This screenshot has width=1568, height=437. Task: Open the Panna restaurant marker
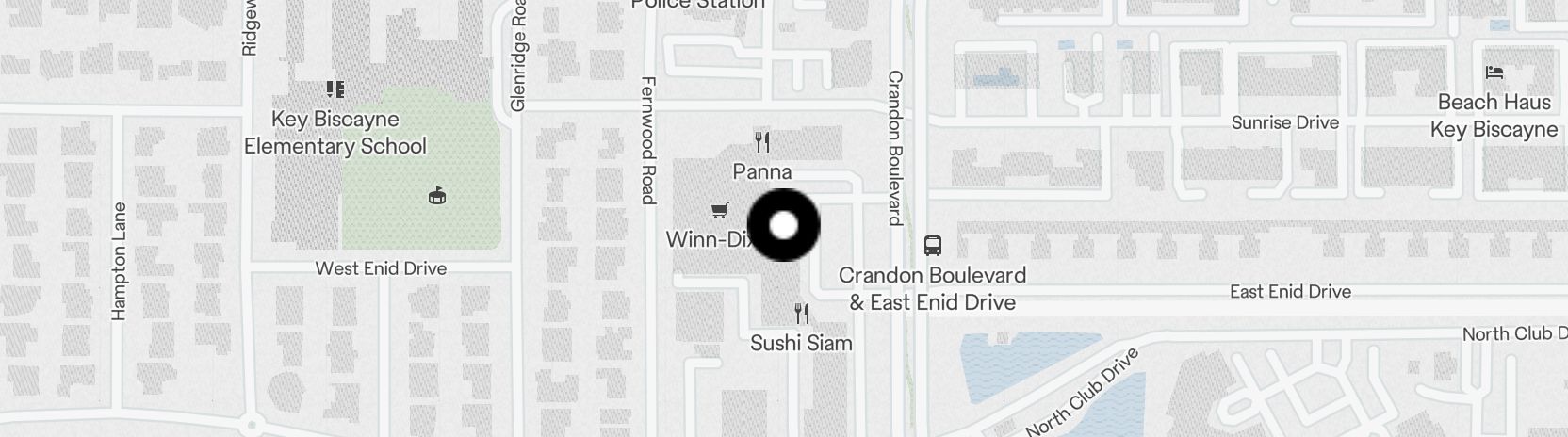click(x=762, y=143)
